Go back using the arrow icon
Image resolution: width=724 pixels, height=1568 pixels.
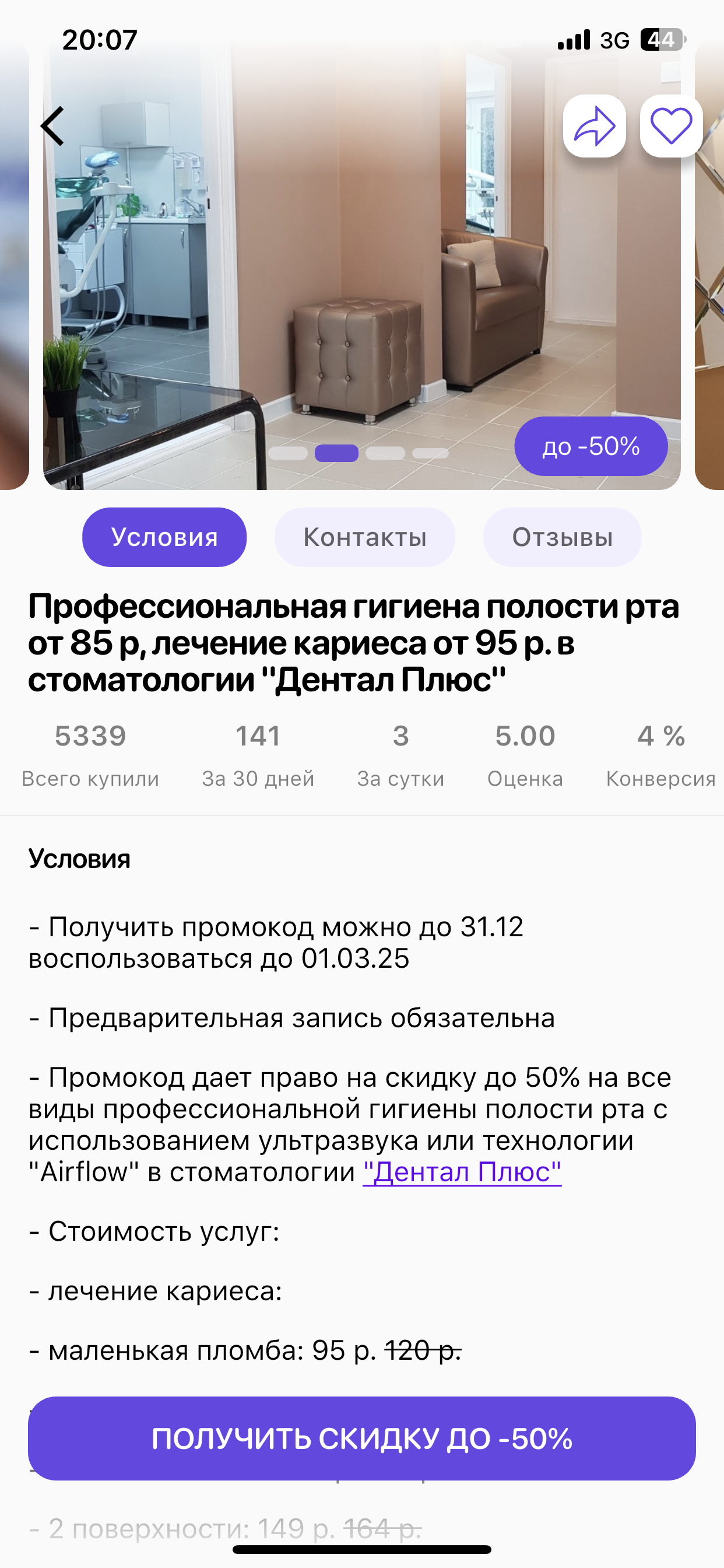[x=53, y=127]
